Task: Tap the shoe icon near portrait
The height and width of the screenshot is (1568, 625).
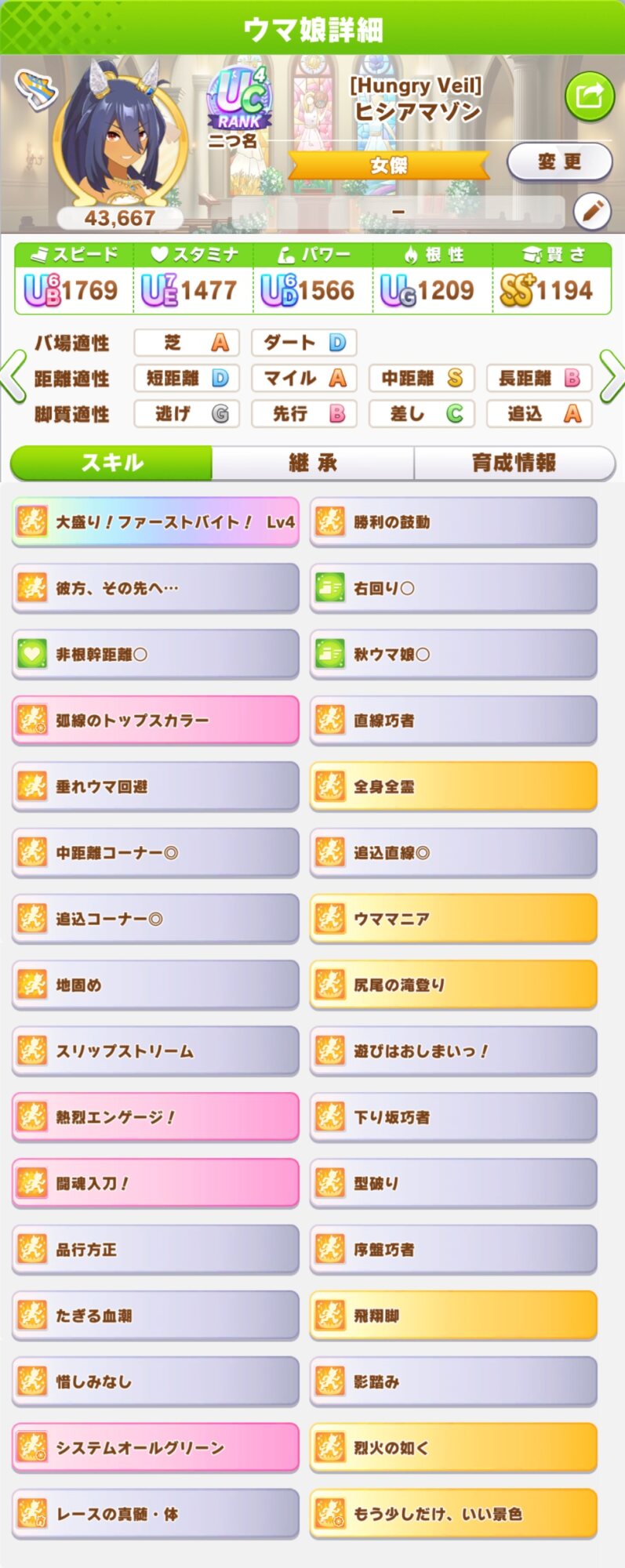Action: pos(36,89)
